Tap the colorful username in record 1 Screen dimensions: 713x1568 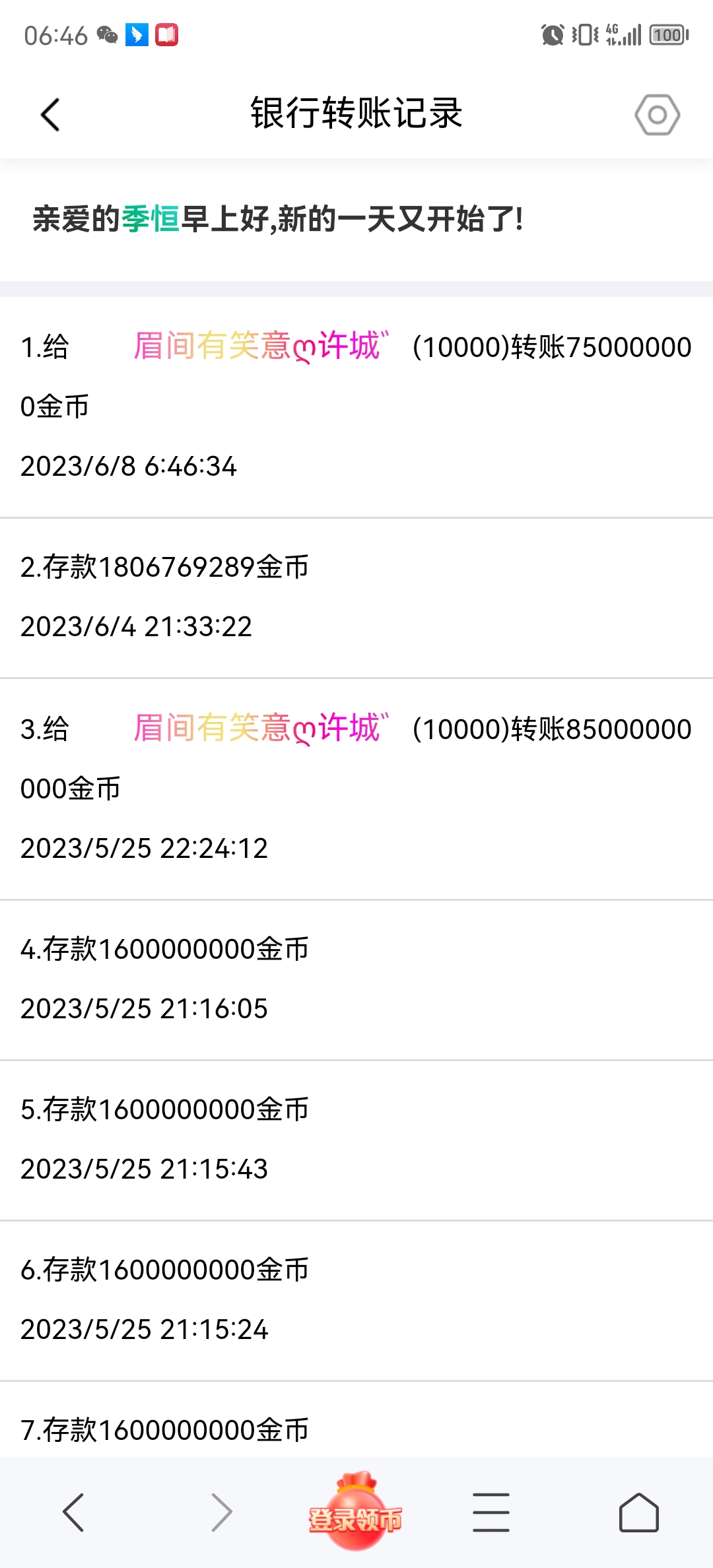(260, 346)
